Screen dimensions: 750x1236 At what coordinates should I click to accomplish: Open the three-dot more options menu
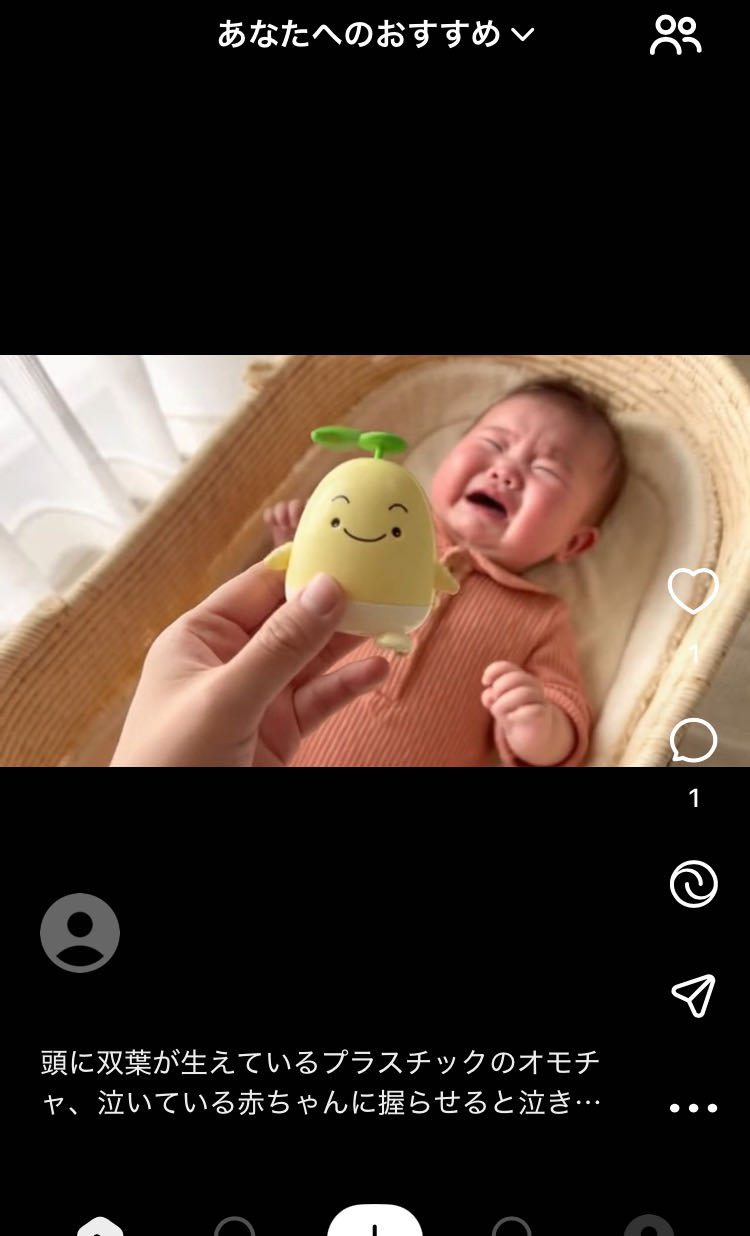(693, 1108)
